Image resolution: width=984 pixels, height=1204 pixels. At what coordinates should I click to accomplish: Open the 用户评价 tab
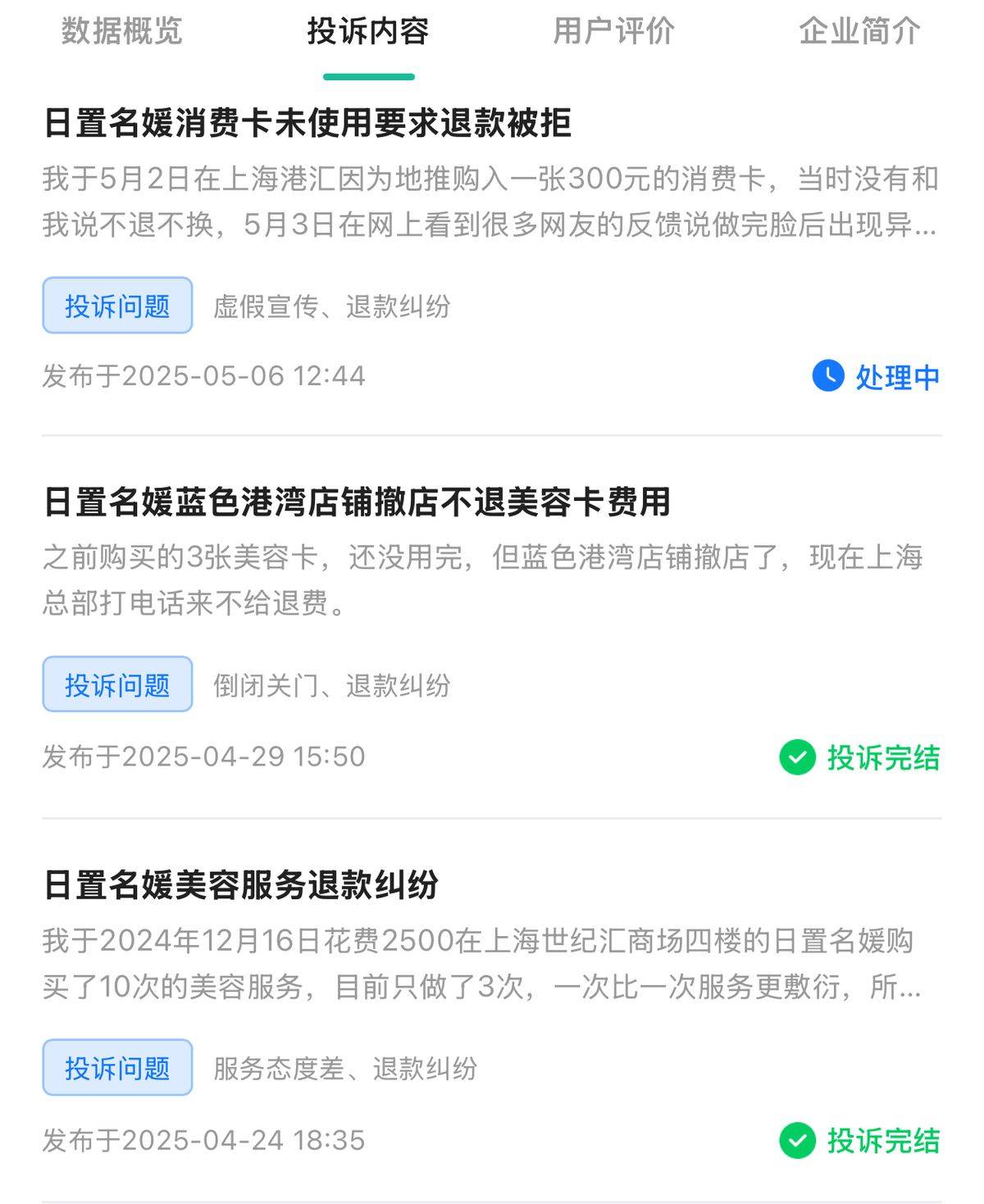(613, 31)
